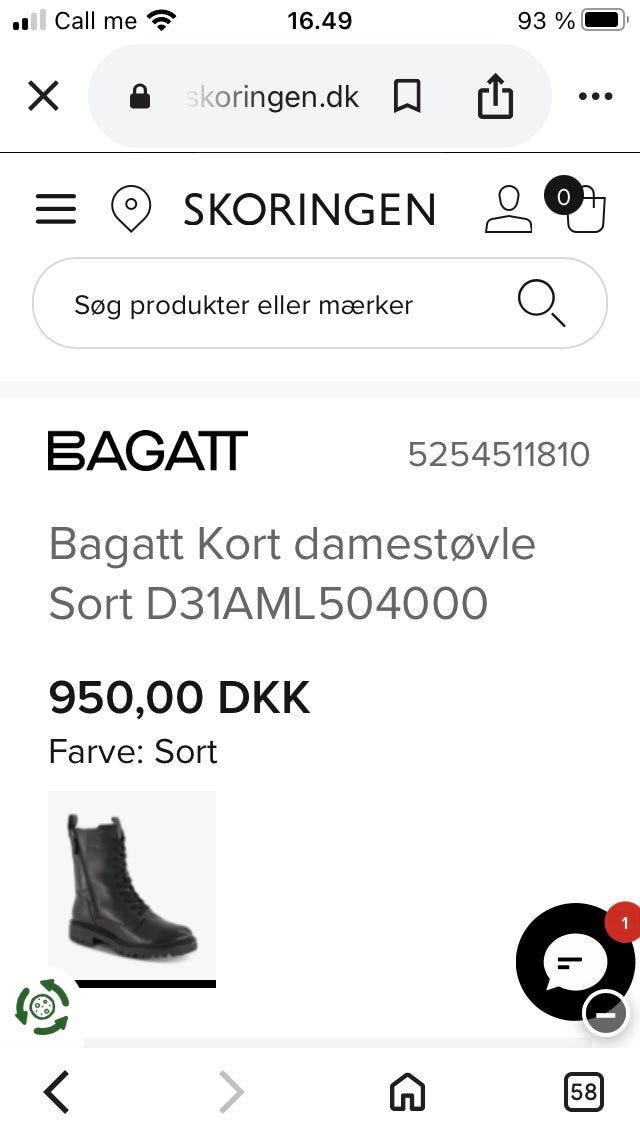This screenshot has height=1136, width=640.
Task: Share this page
Action: point(495,97)
